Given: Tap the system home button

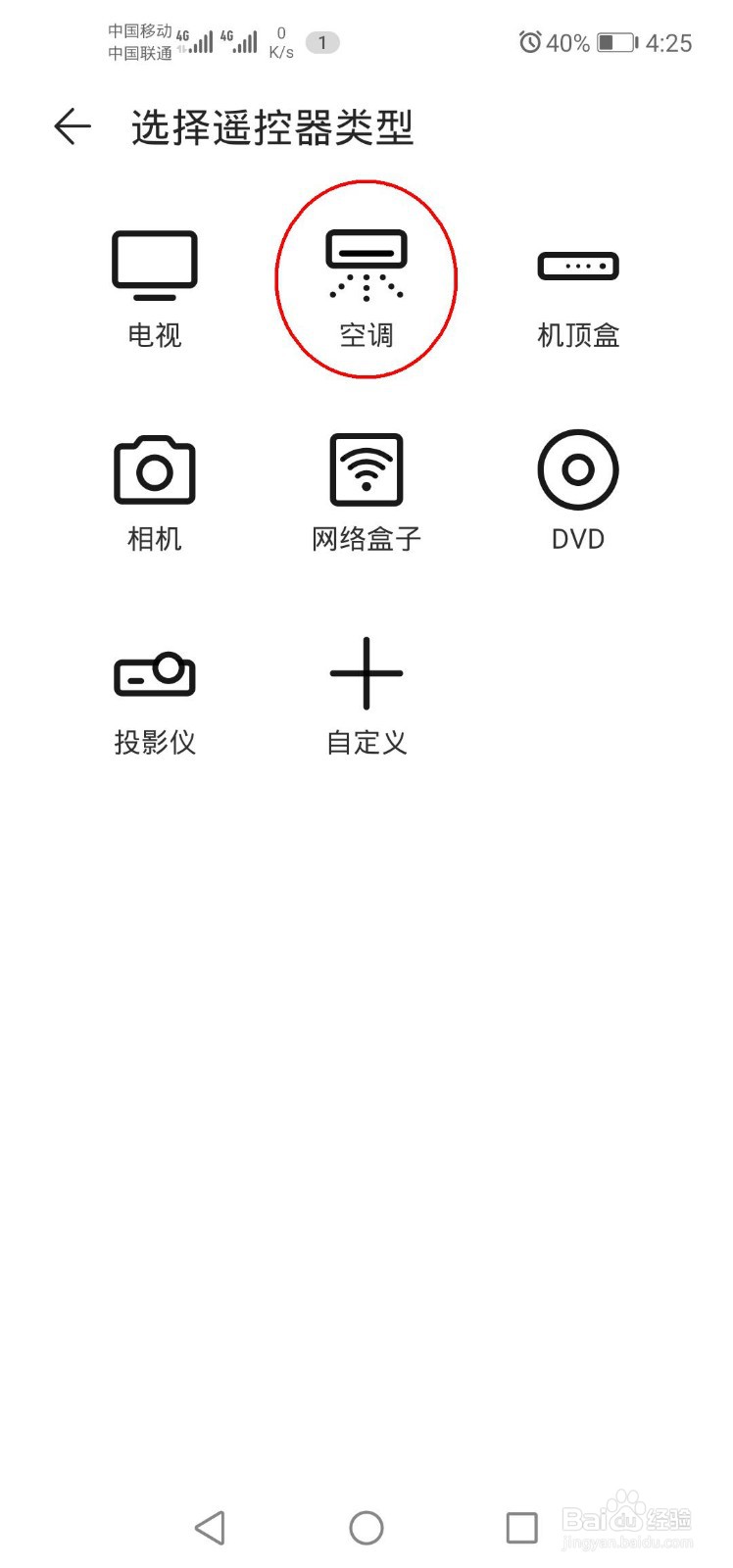Looking at the screenshot, I should click(366, 1528).
